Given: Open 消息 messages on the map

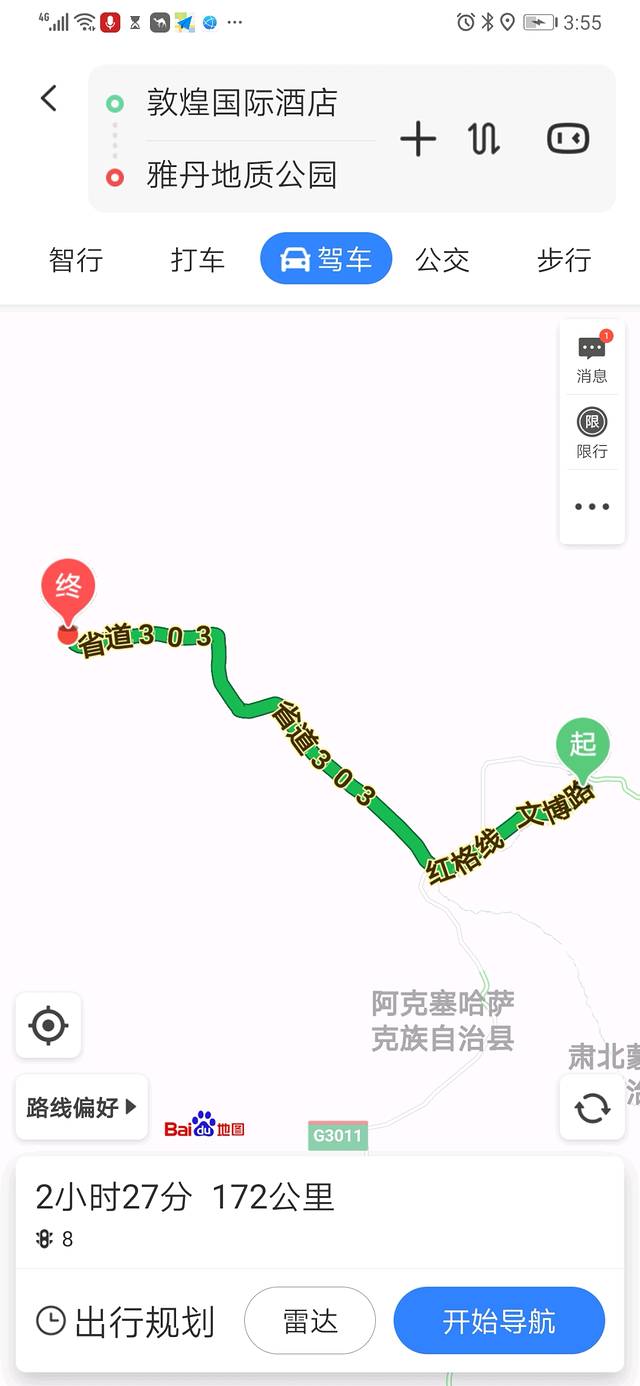Looking at the screenshot, I should coord(592,358).
